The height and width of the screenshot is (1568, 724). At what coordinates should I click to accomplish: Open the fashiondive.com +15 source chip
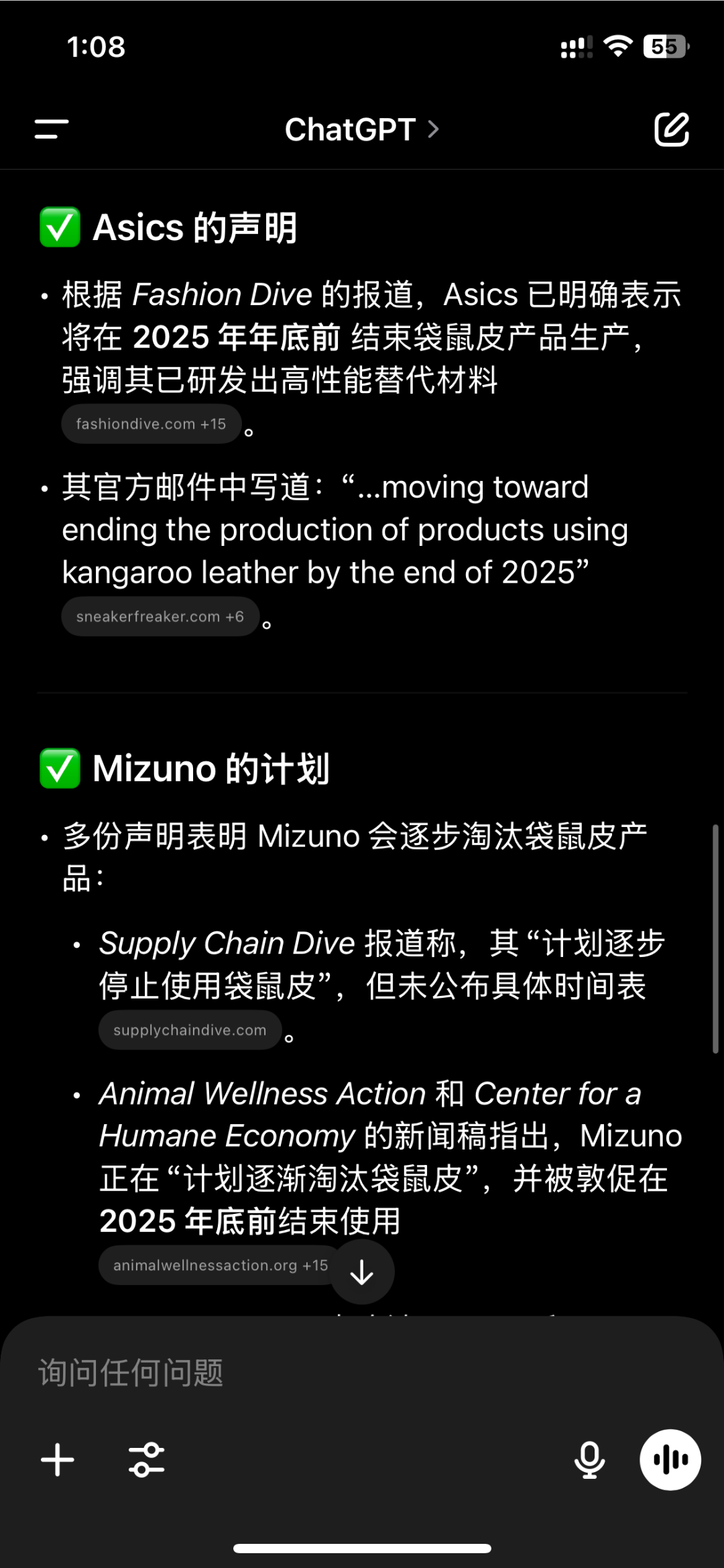click(x=151, y=424)
